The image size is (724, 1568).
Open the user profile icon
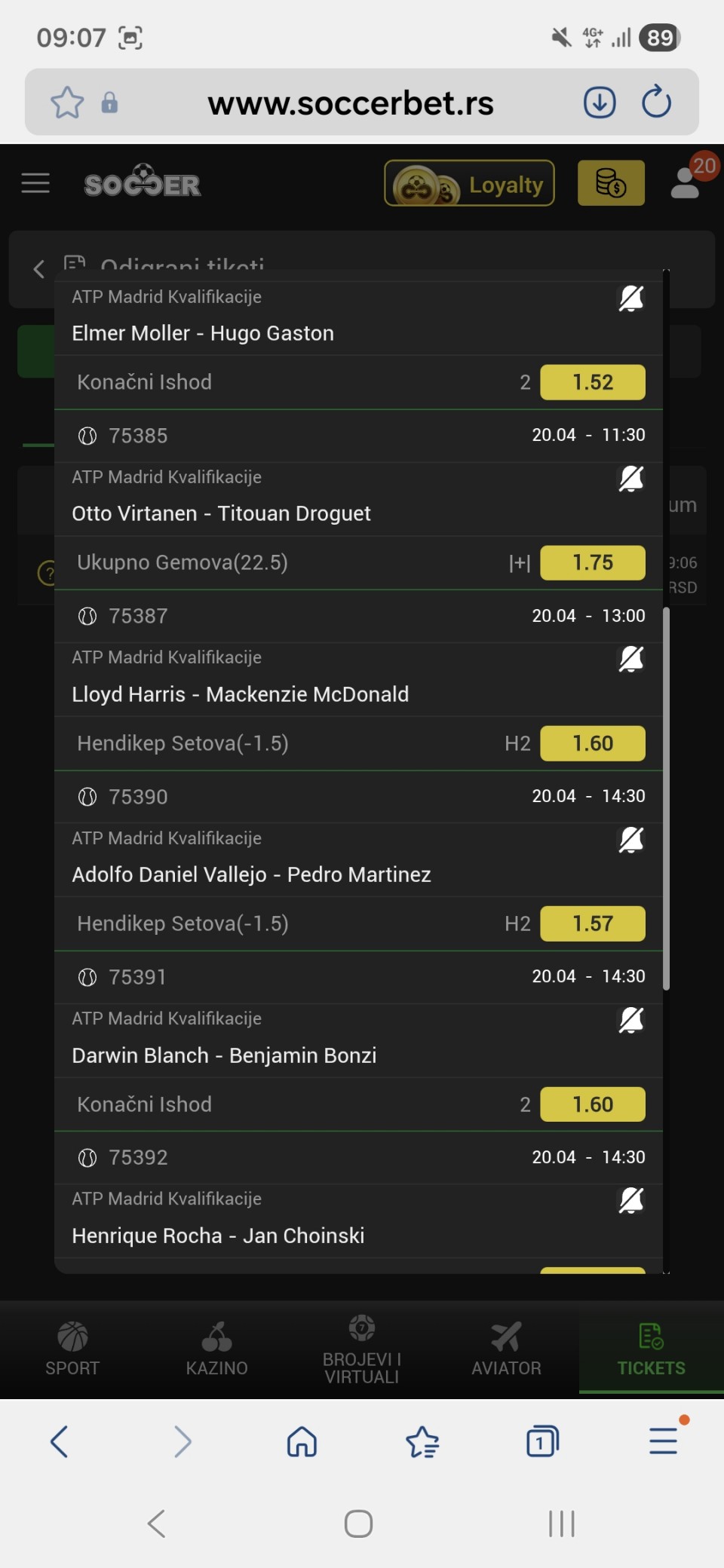tap(686, 183)
